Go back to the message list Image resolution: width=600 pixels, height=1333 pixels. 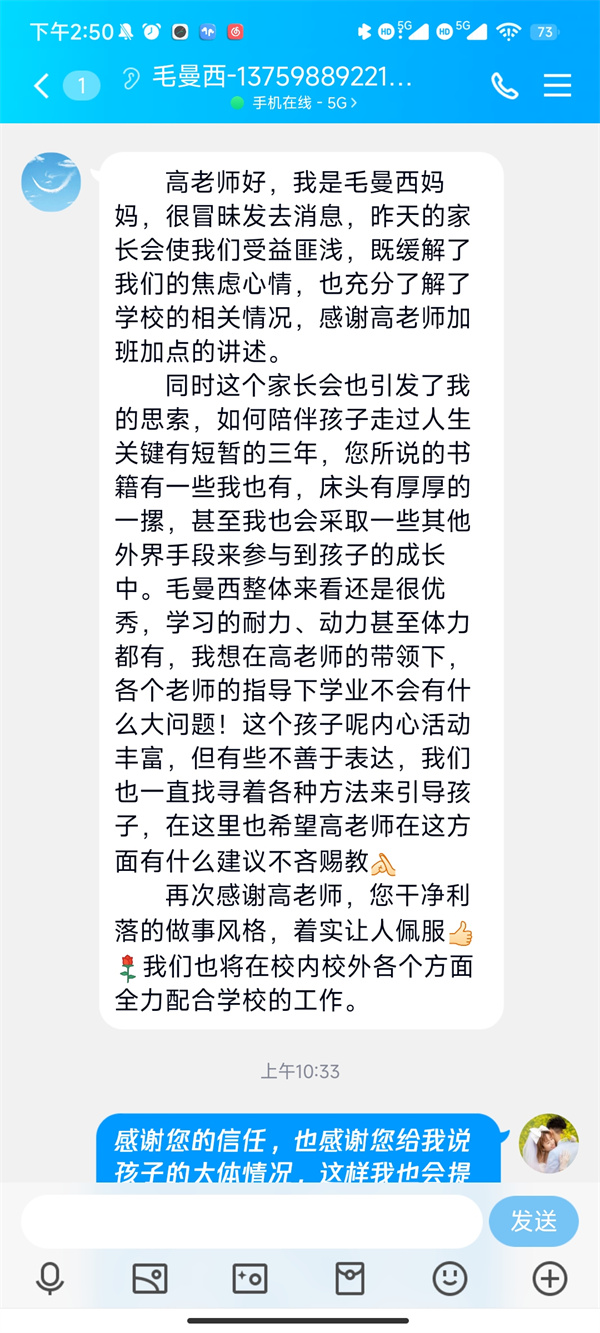41,86
